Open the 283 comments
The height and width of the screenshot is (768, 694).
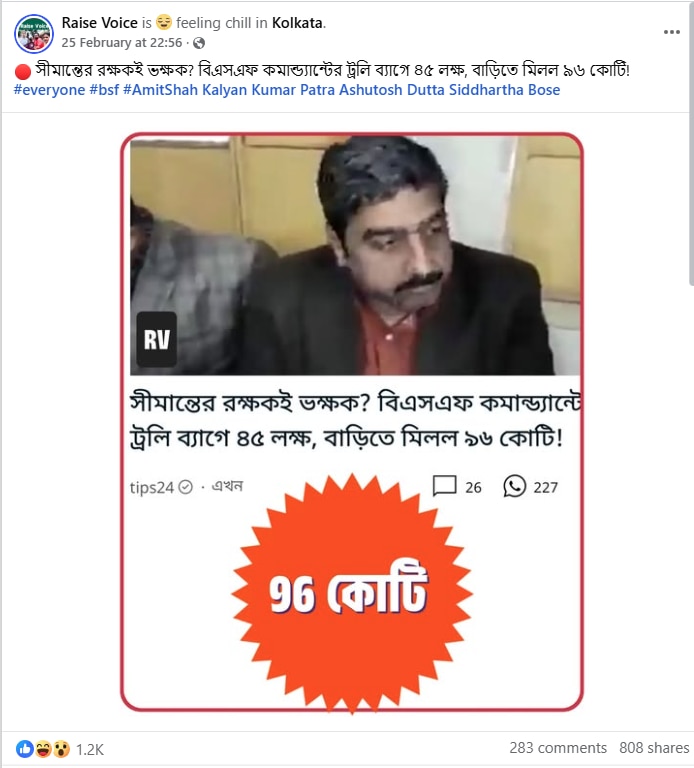tap(557, 748)
